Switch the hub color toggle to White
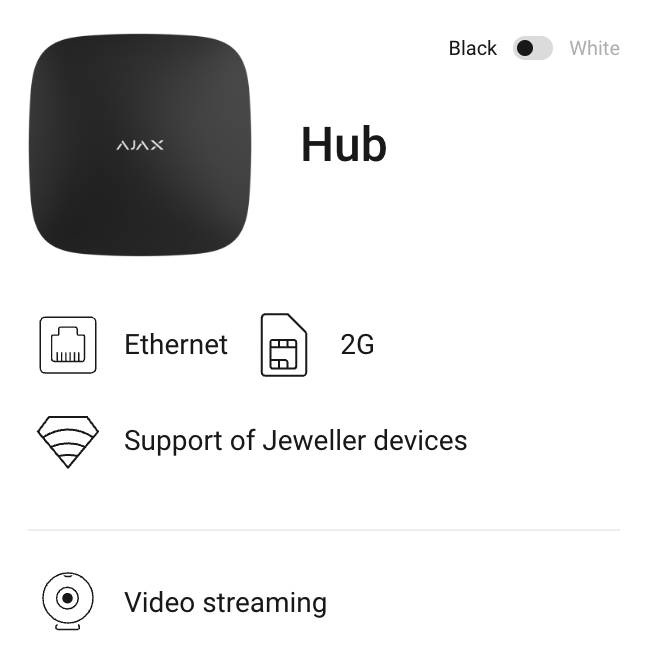660x660 pixels. [533, 48]
